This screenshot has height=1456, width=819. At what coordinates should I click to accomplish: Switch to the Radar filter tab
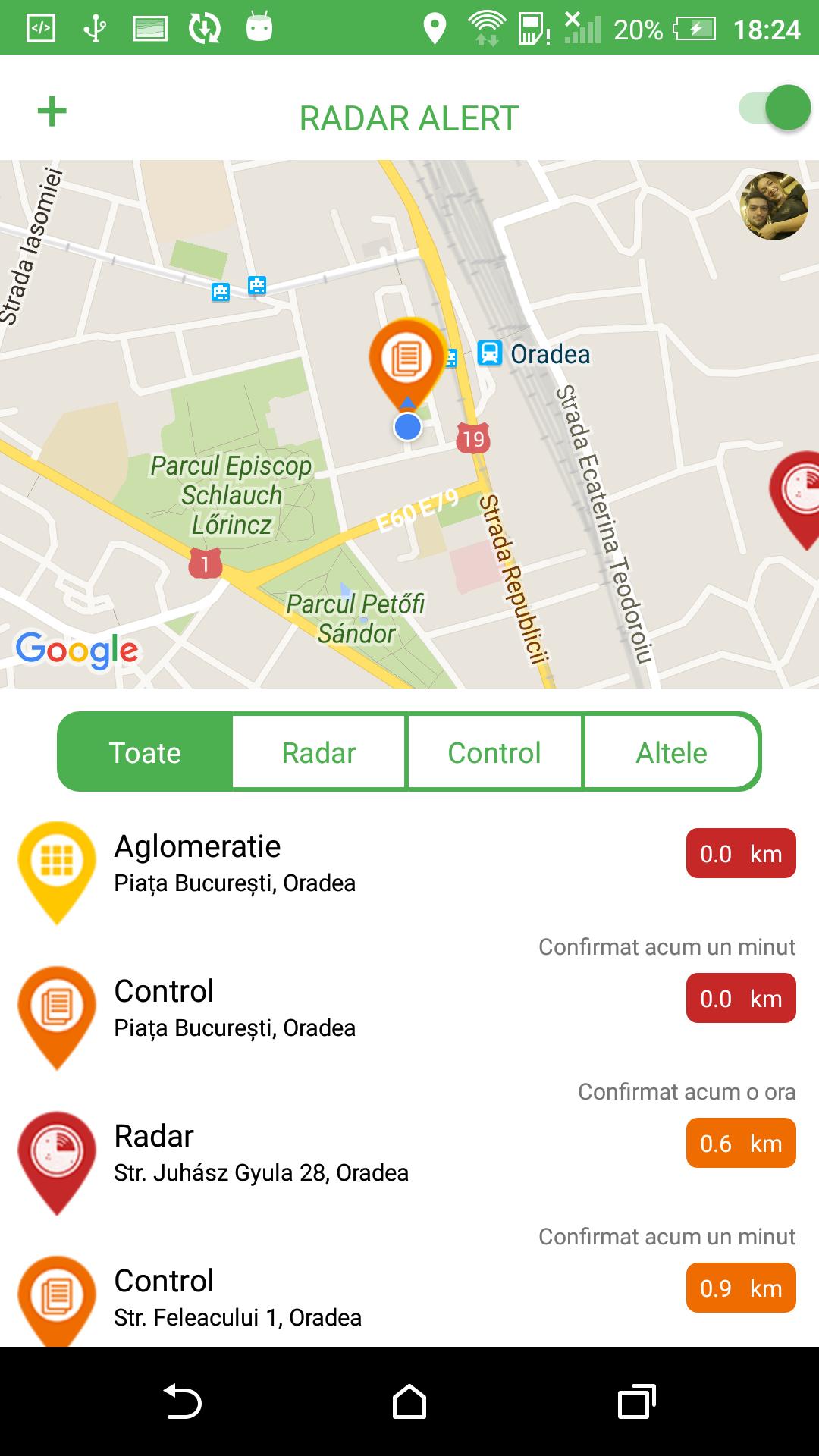318,752
